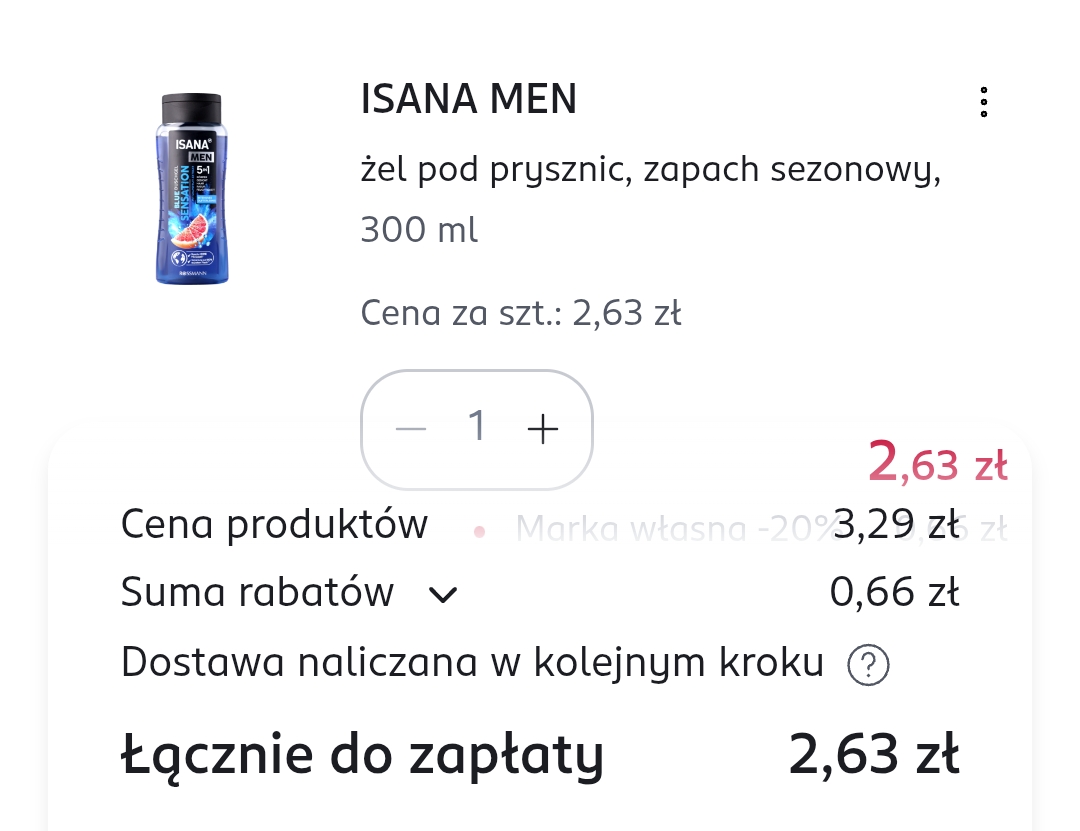Decrease ISANA MEN quantity with minus
This screenshot has height=831, width=1080.
pos(411,430)
